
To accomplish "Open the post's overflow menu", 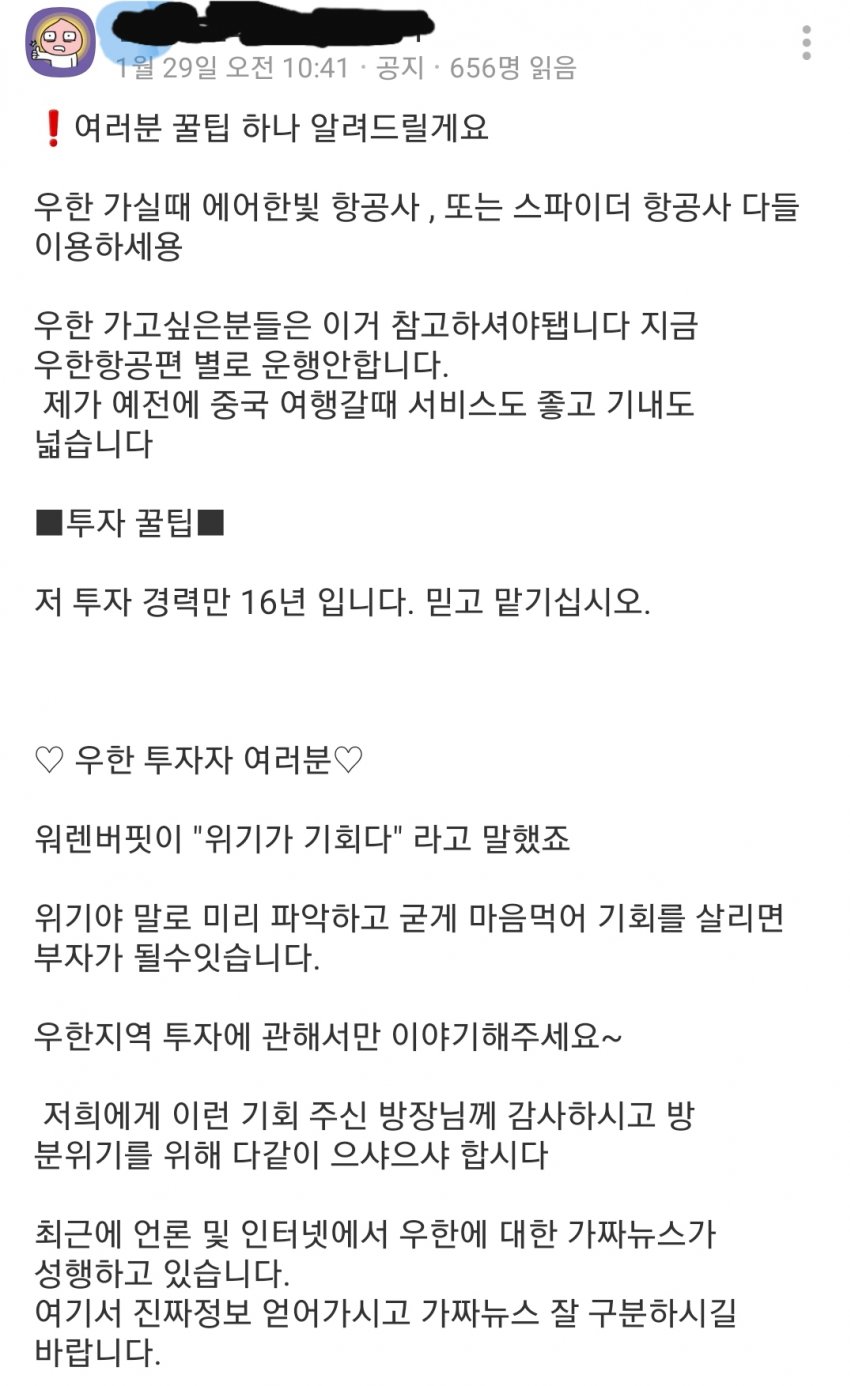I will coord(806,43).
